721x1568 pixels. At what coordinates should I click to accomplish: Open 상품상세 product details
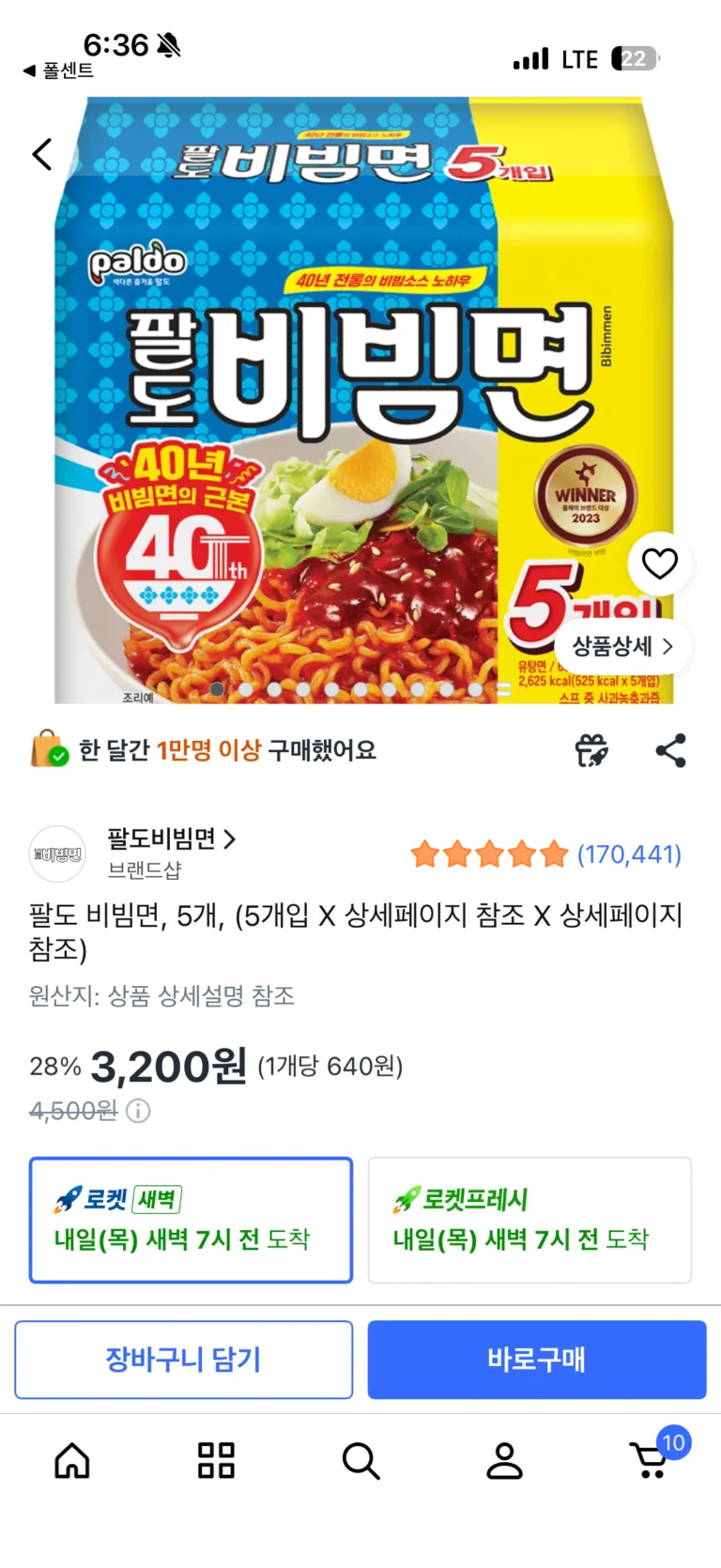coord(622,646)
